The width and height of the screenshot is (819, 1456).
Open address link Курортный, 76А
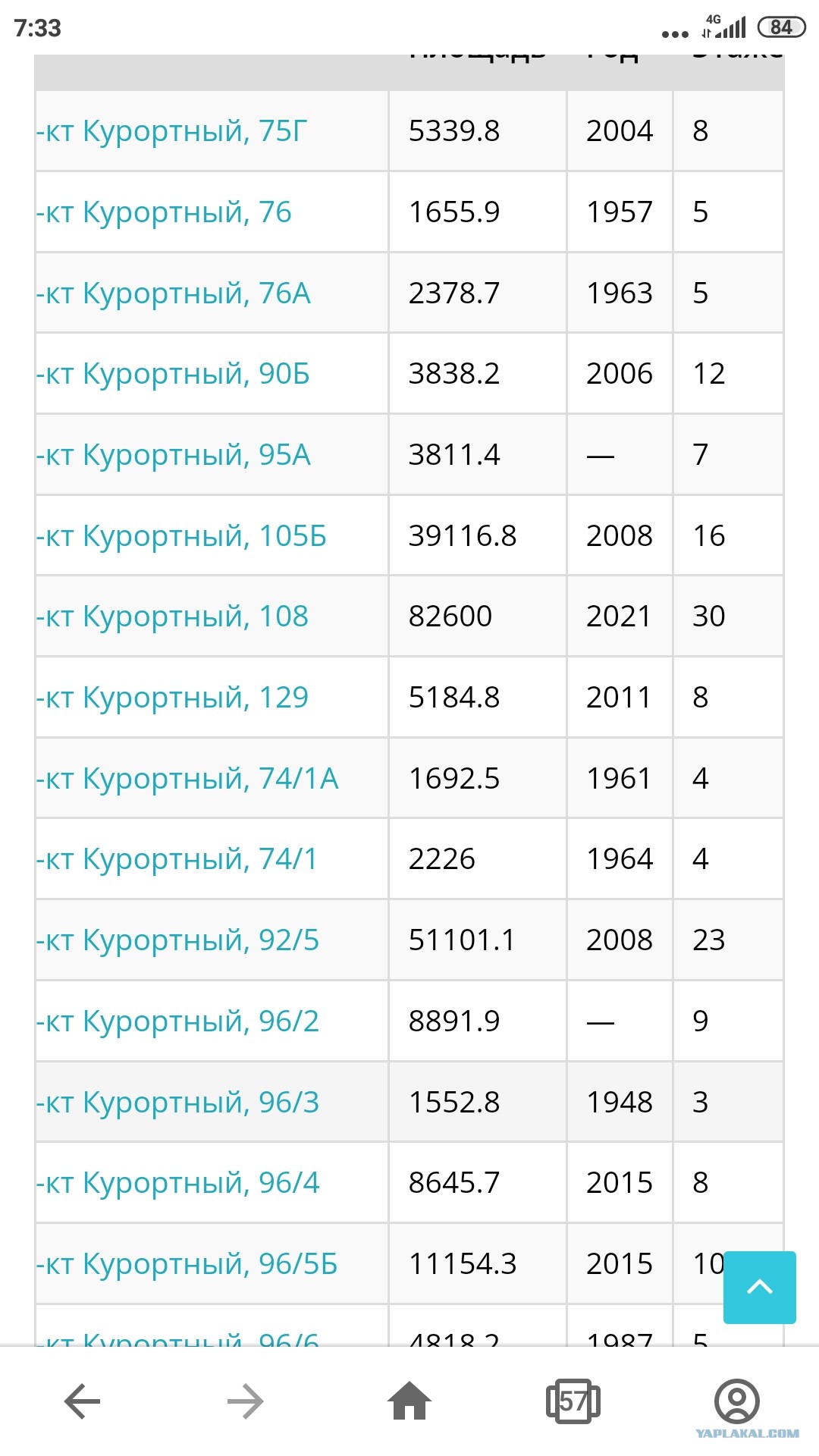click(x=174, y=293)
